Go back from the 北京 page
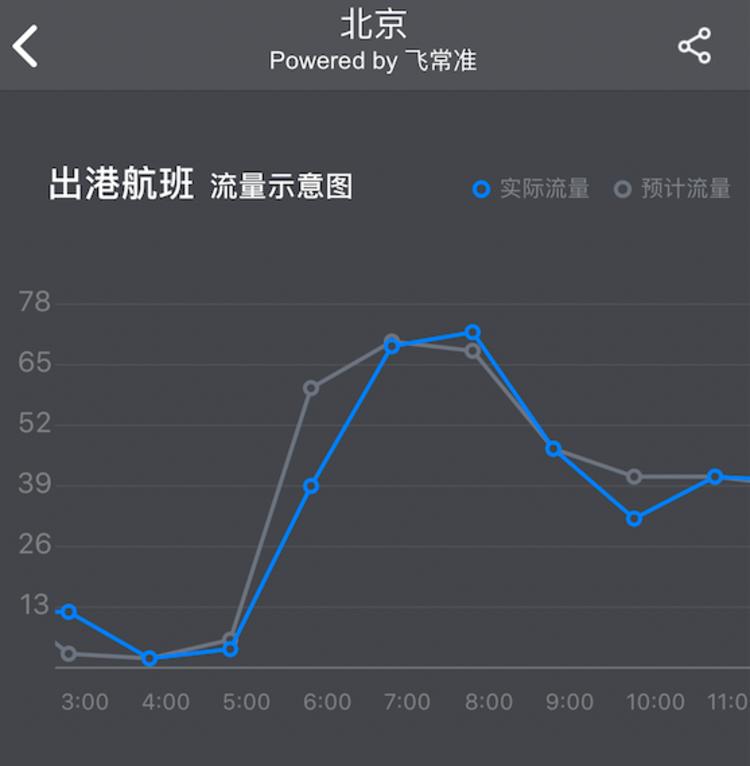750x766 pixels. tap(26, 46)
